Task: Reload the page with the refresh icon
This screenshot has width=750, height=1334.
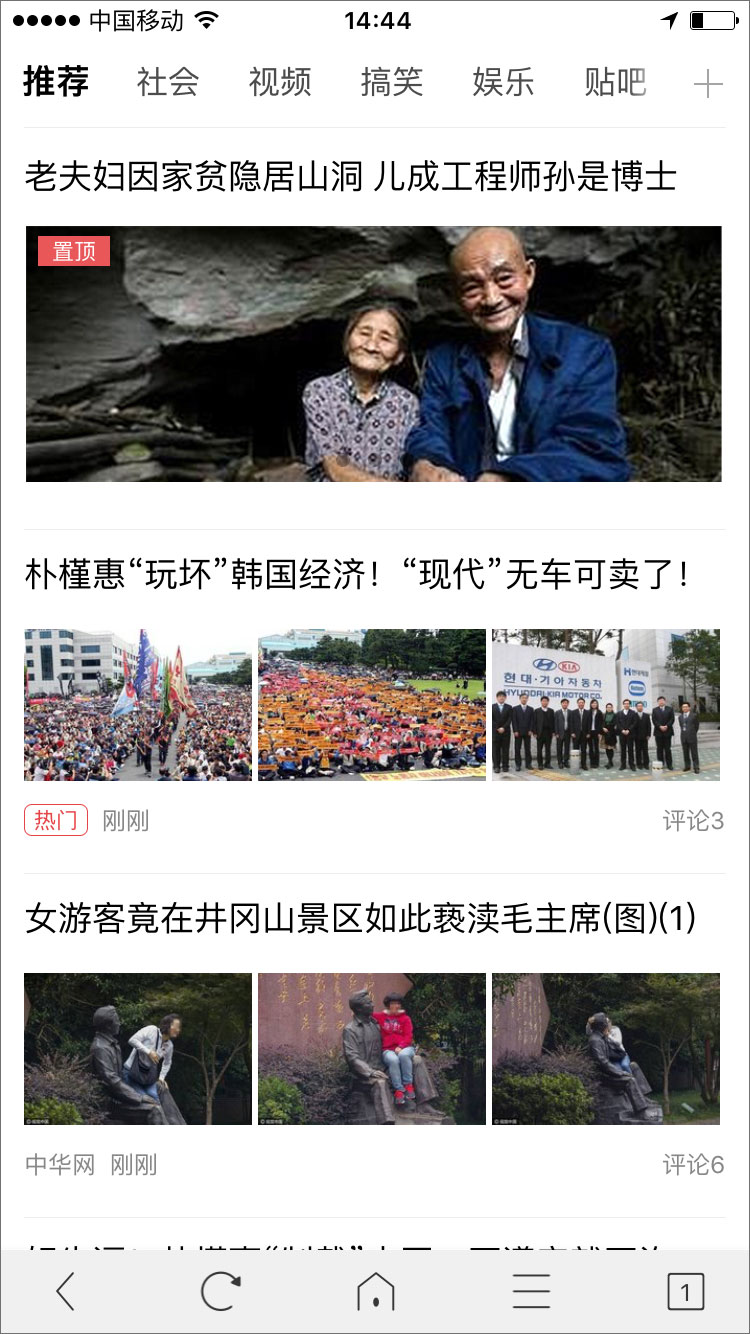Action: point(220,1292)
